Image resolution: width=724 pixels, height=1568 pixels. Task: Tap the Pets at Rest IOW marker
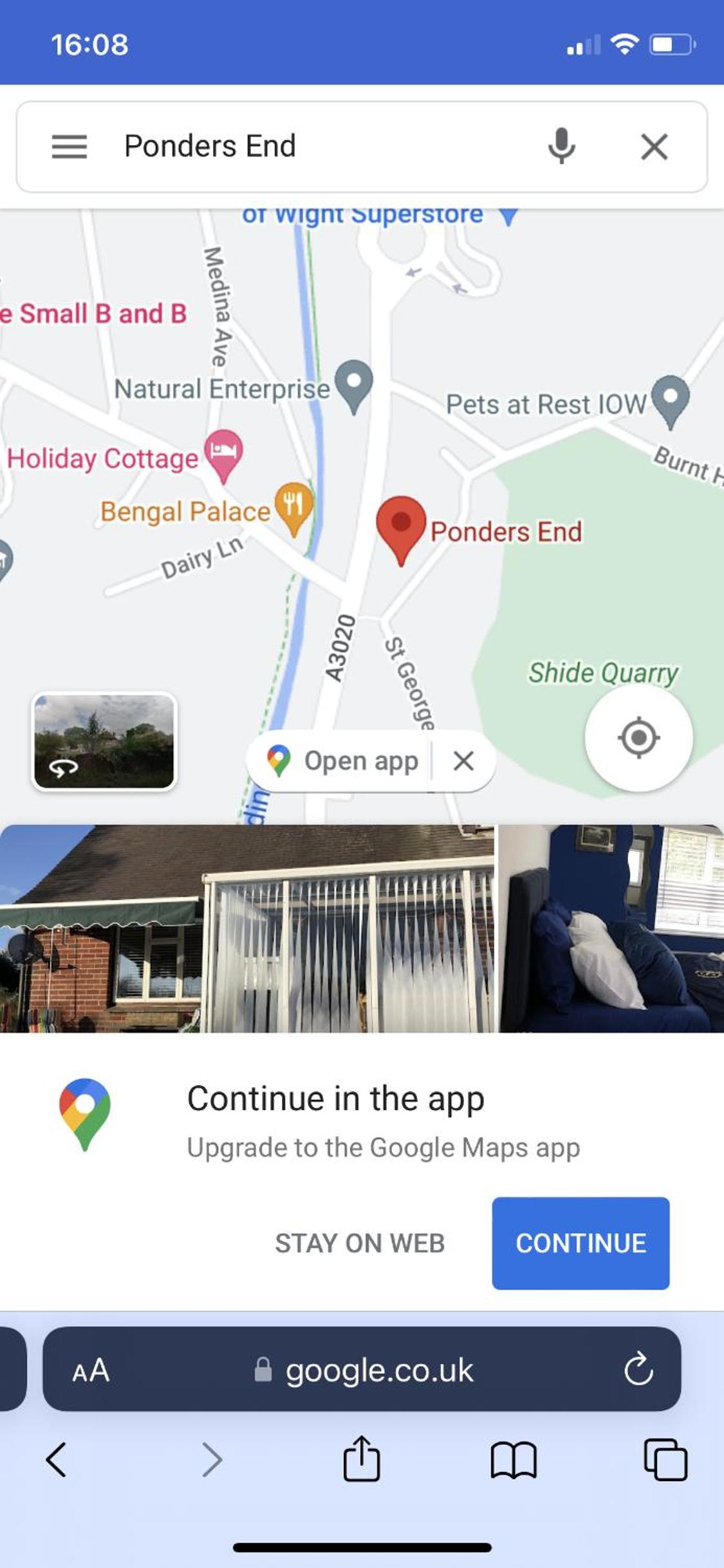pos(670,401)
